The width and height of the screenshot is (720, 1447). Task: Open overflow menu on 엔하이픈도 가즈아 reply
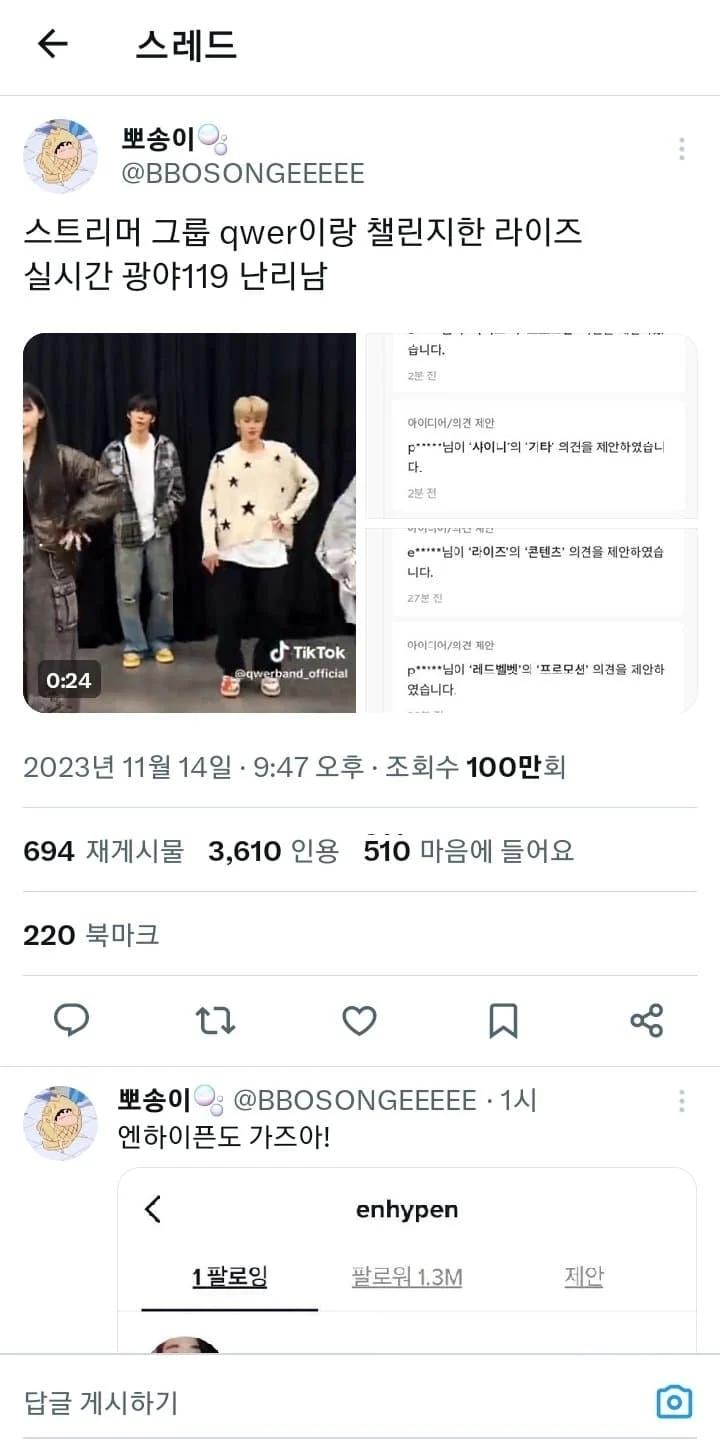pos(681,1101)
